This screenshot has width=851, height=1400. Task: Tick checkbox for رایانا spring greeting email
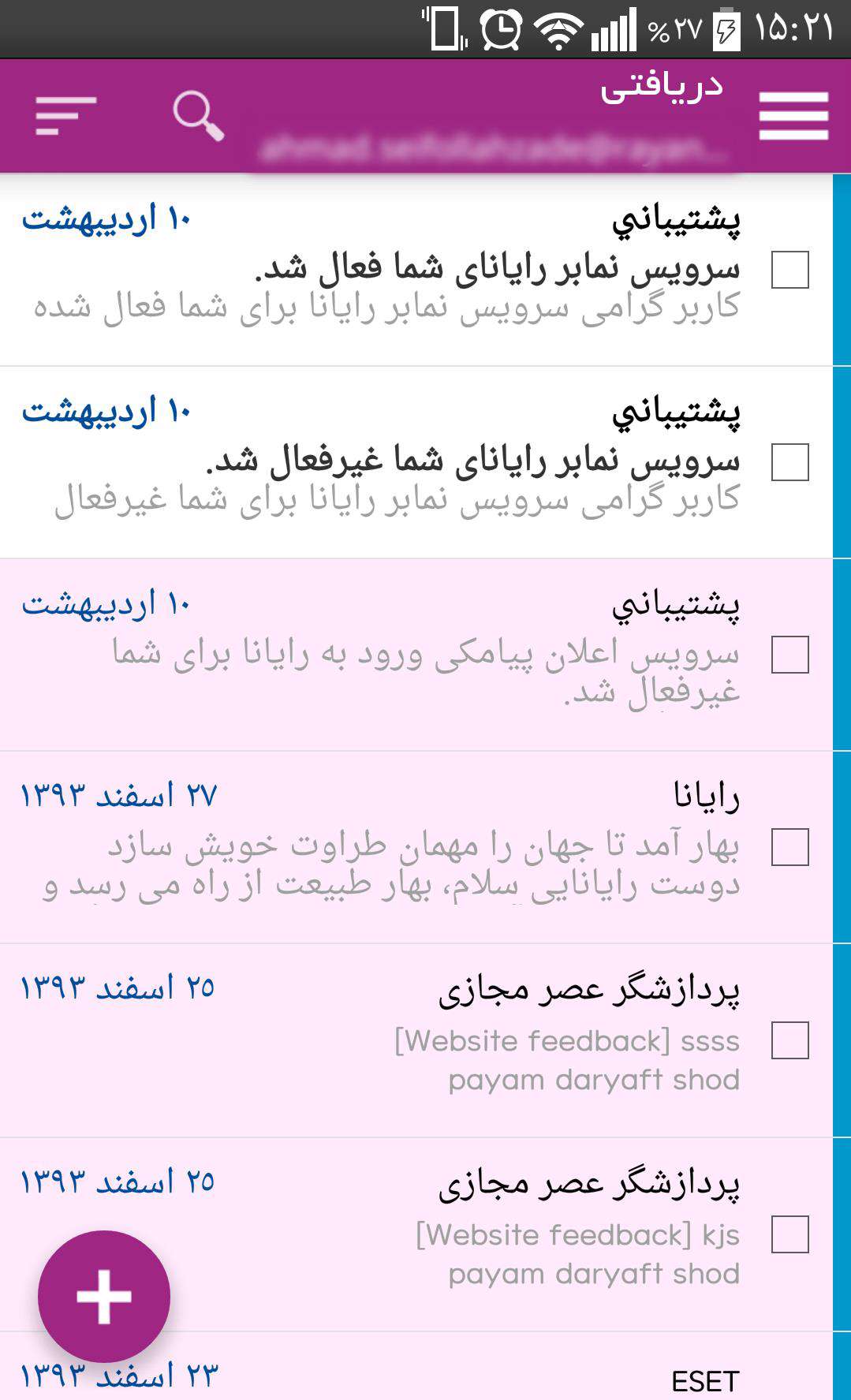point(789,847)
